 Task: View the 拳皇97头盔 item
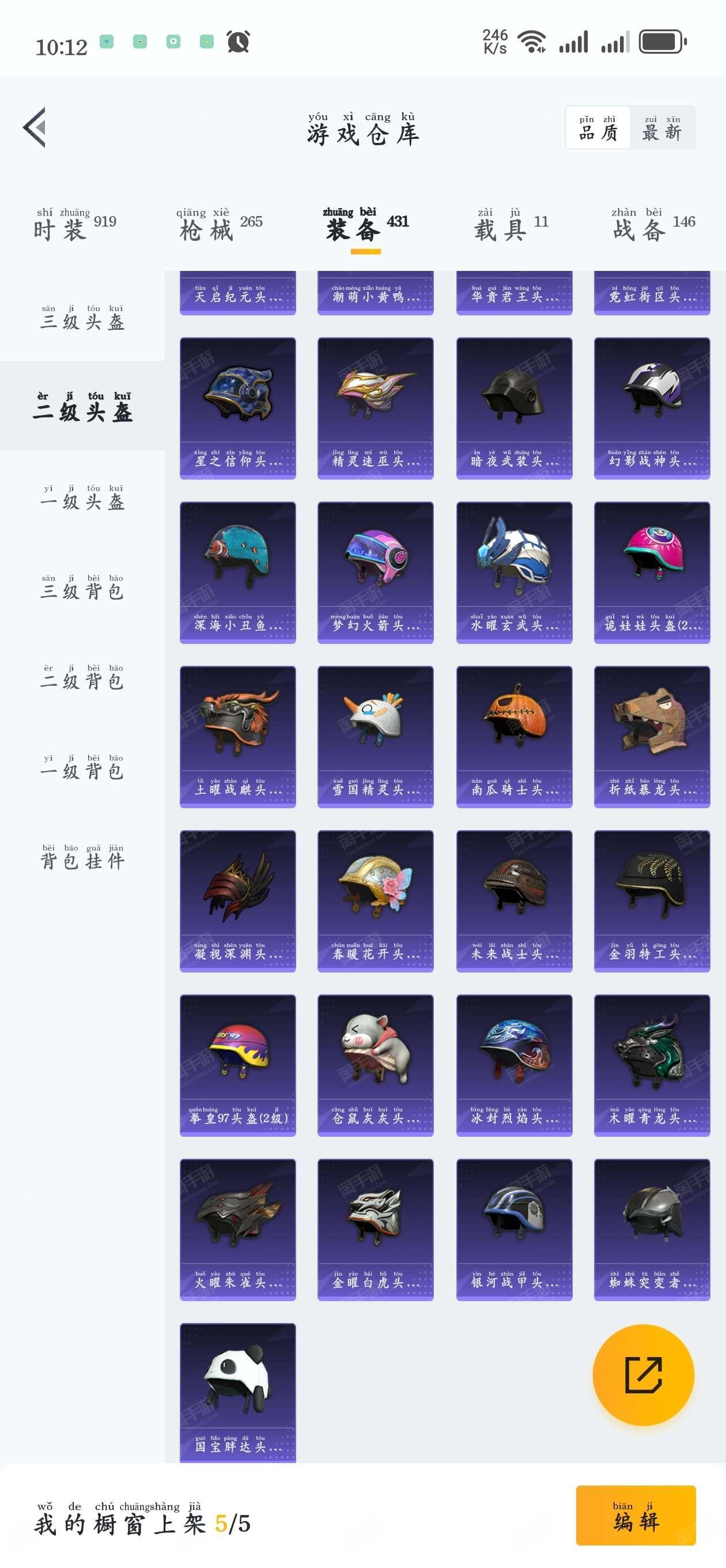(238, 1065)
